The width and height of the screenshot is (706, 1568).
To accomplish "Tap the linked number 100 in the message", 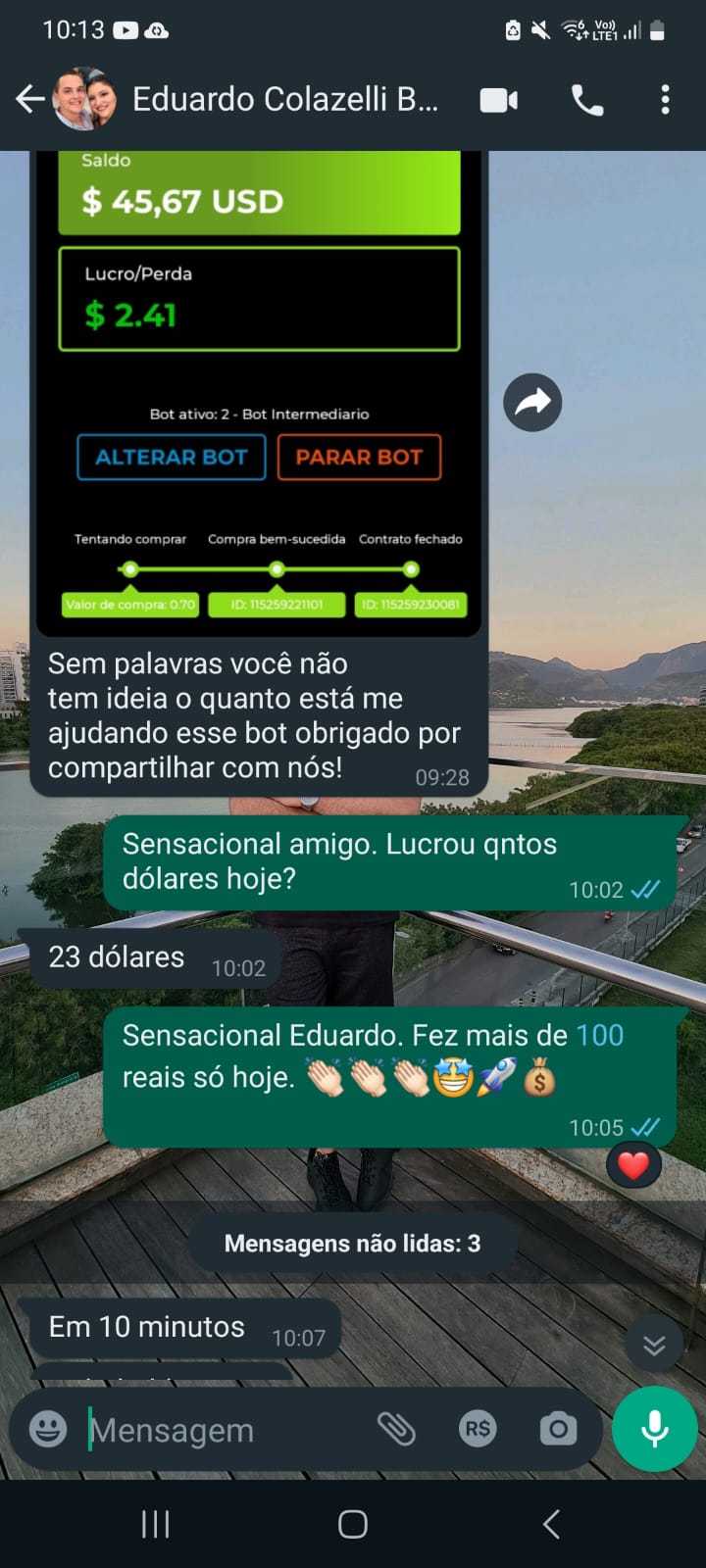I will tap(599, 1035).
